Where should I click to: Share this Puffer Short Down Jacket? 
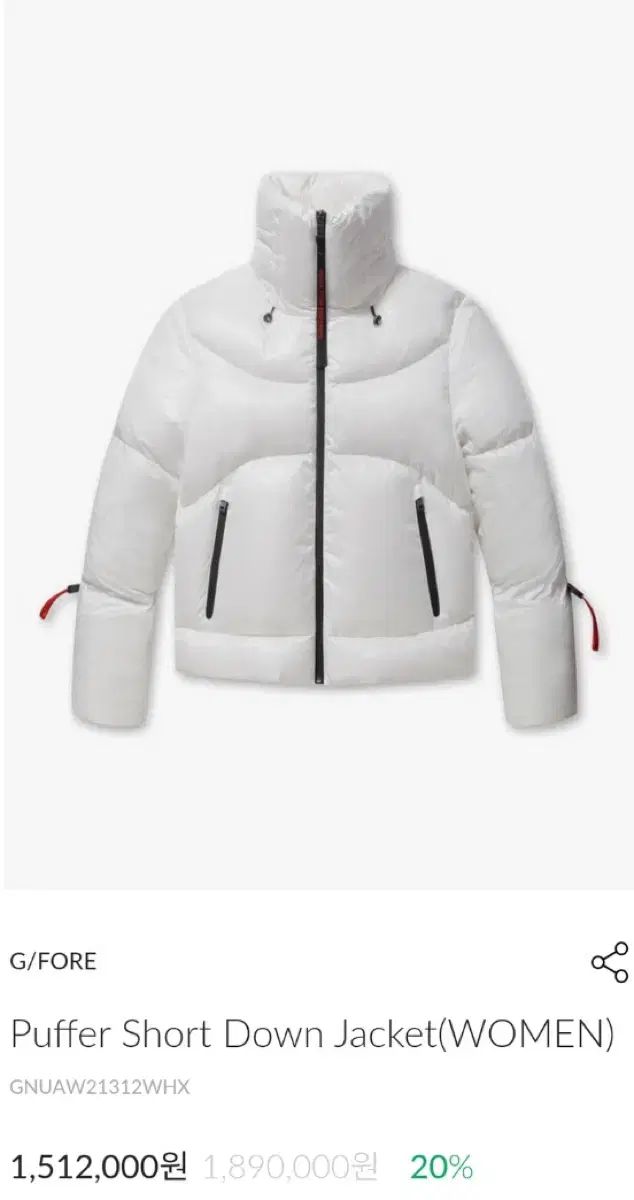[609, 961]
